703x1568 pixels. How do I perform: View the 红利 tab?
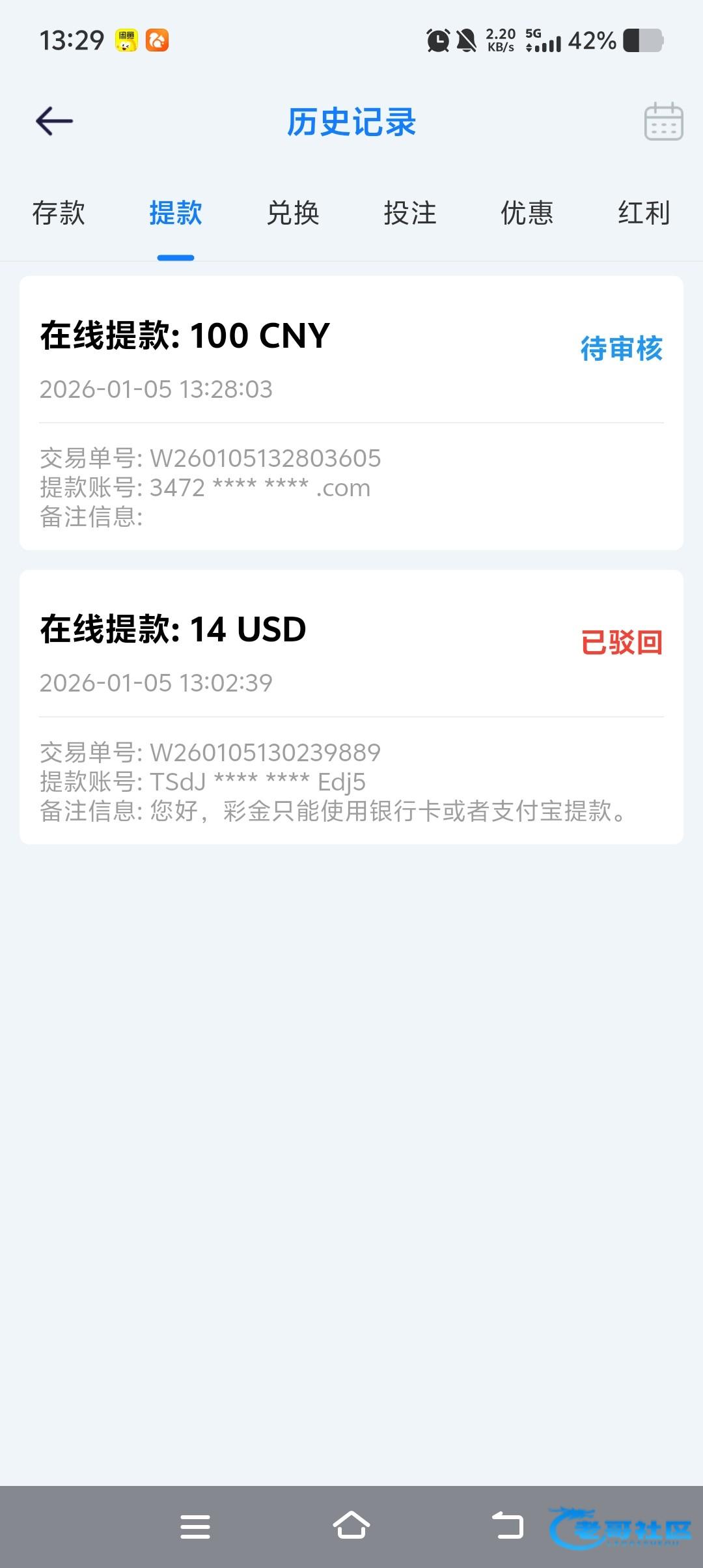(x=643, y=213)
